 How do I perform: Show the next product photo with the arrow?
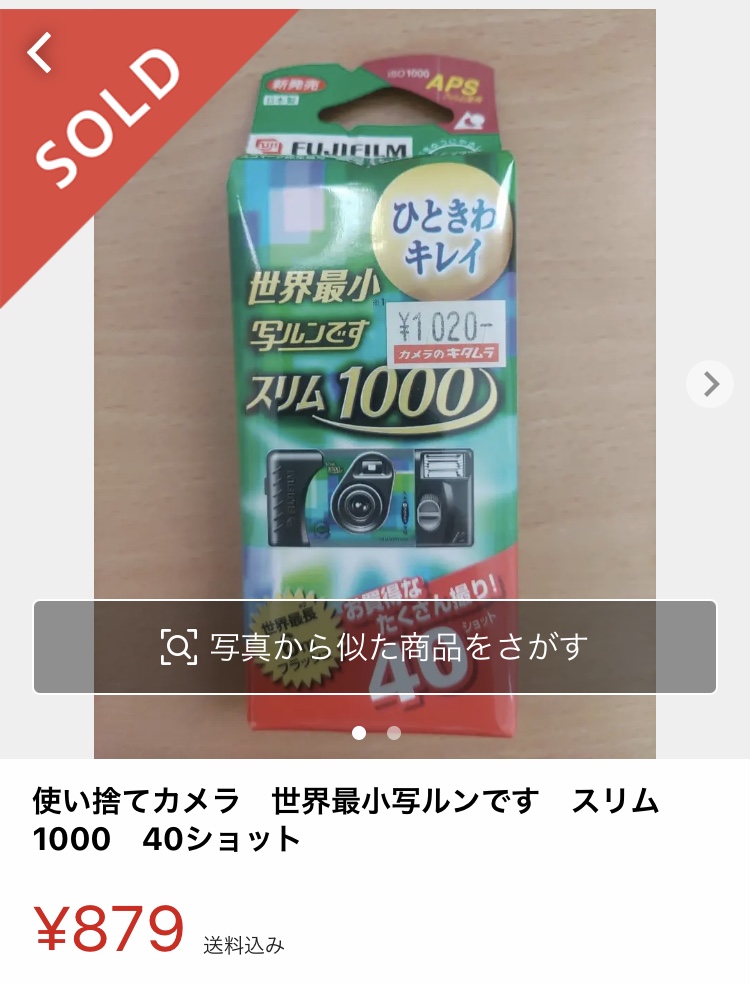(x=710, y=384)
